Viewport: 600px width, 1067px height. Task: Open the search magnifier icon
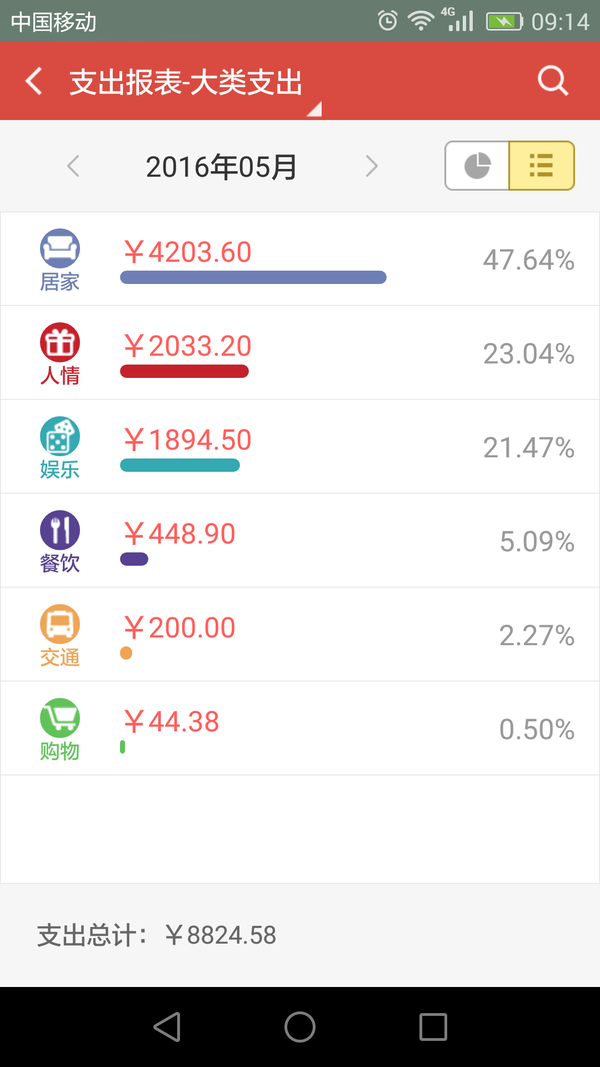[552, 81]
